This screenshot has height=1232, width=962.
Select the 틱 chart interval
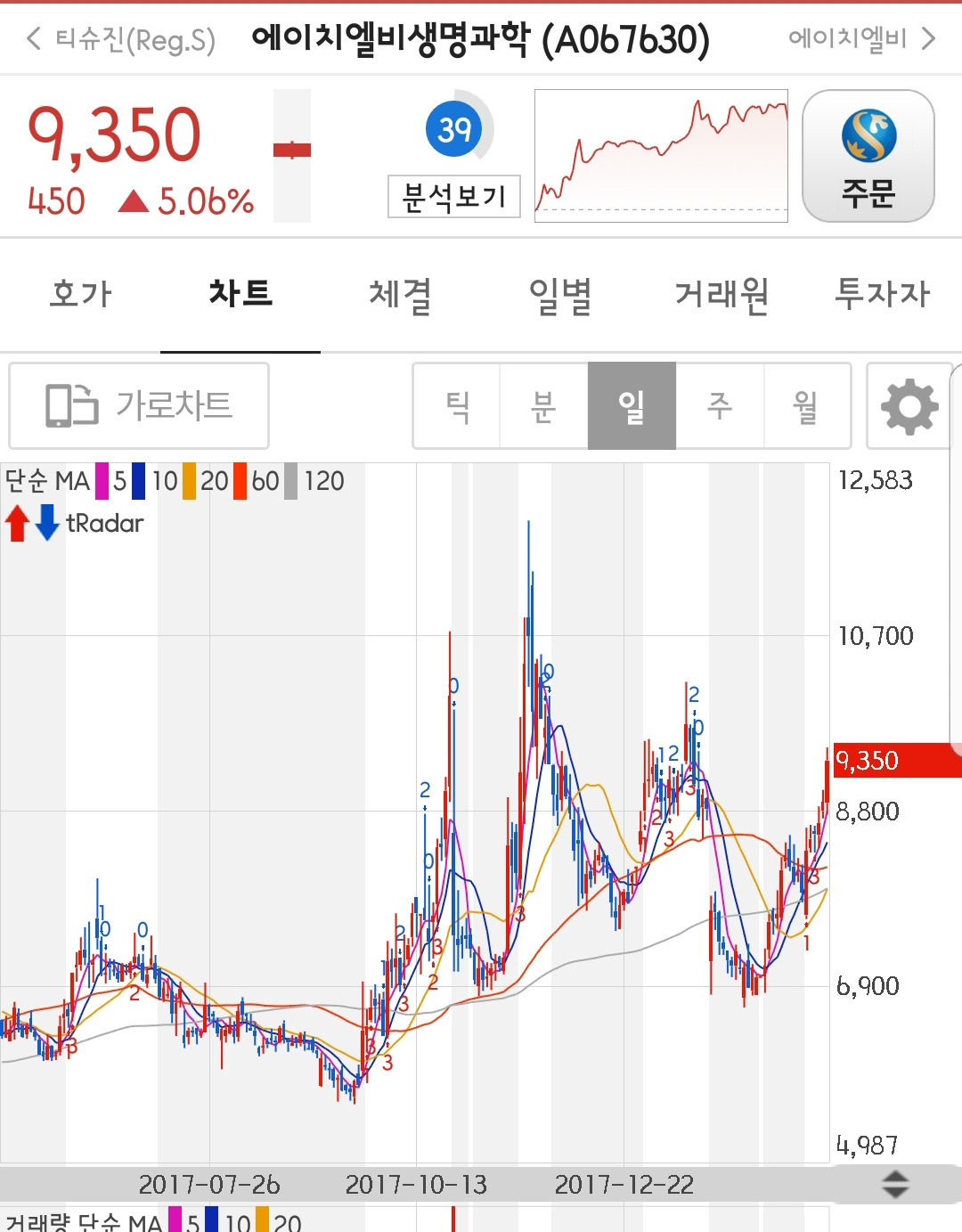pos(457,406)
